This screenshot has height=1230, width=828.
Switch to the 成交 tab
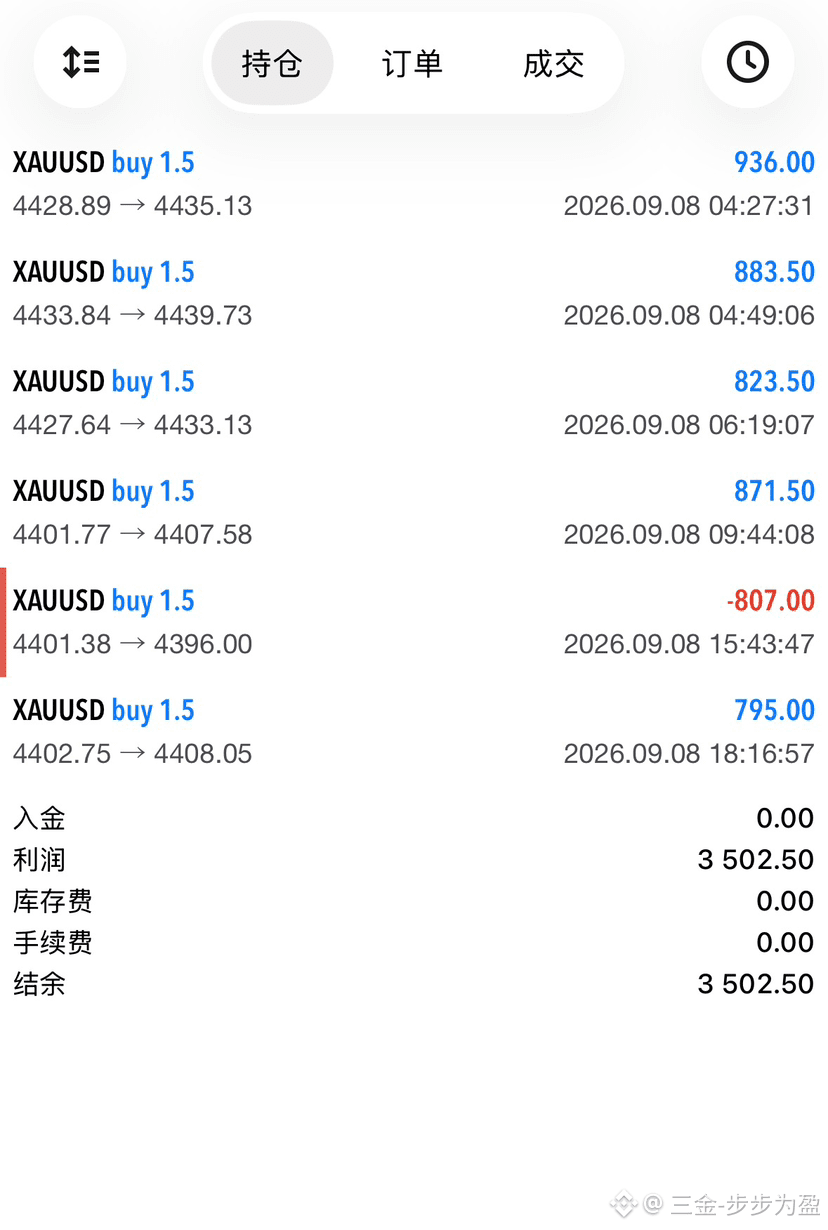553,64
